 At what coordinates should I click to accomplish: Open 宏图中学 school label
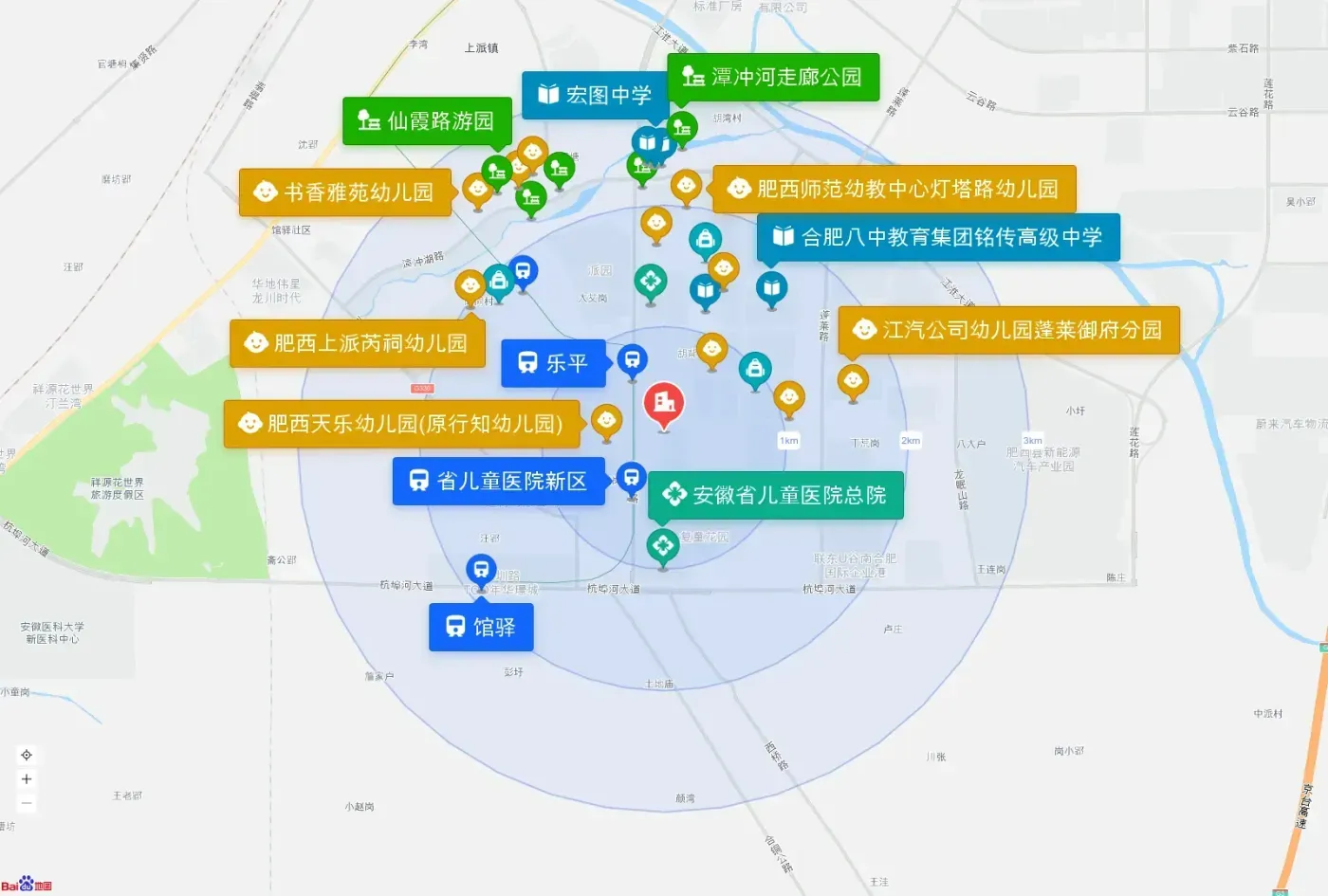tap(595, 95)
